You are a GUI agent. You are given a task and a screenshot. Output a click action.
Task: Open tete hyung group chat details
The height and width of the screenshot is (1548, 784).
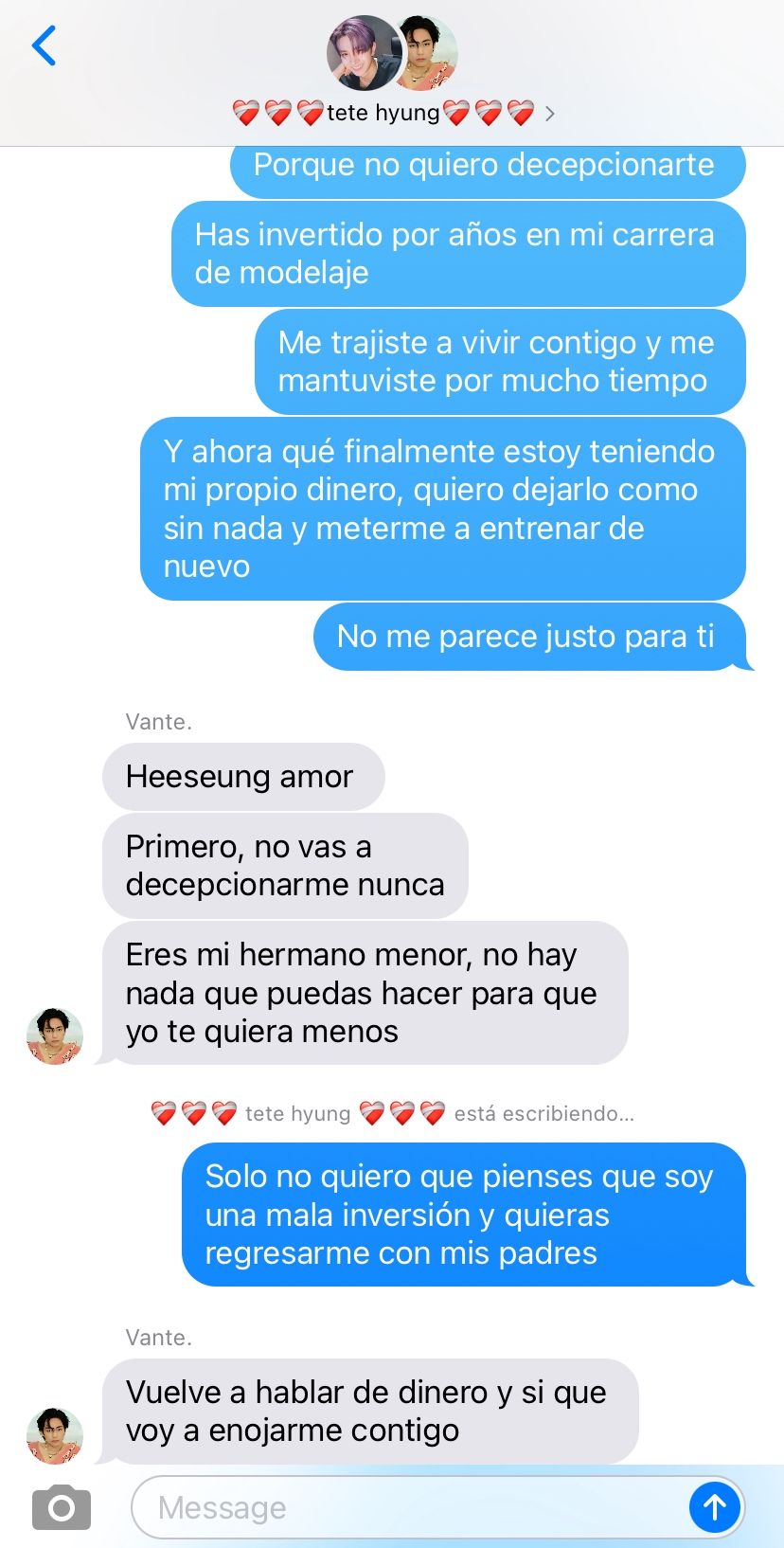(392, 113)
